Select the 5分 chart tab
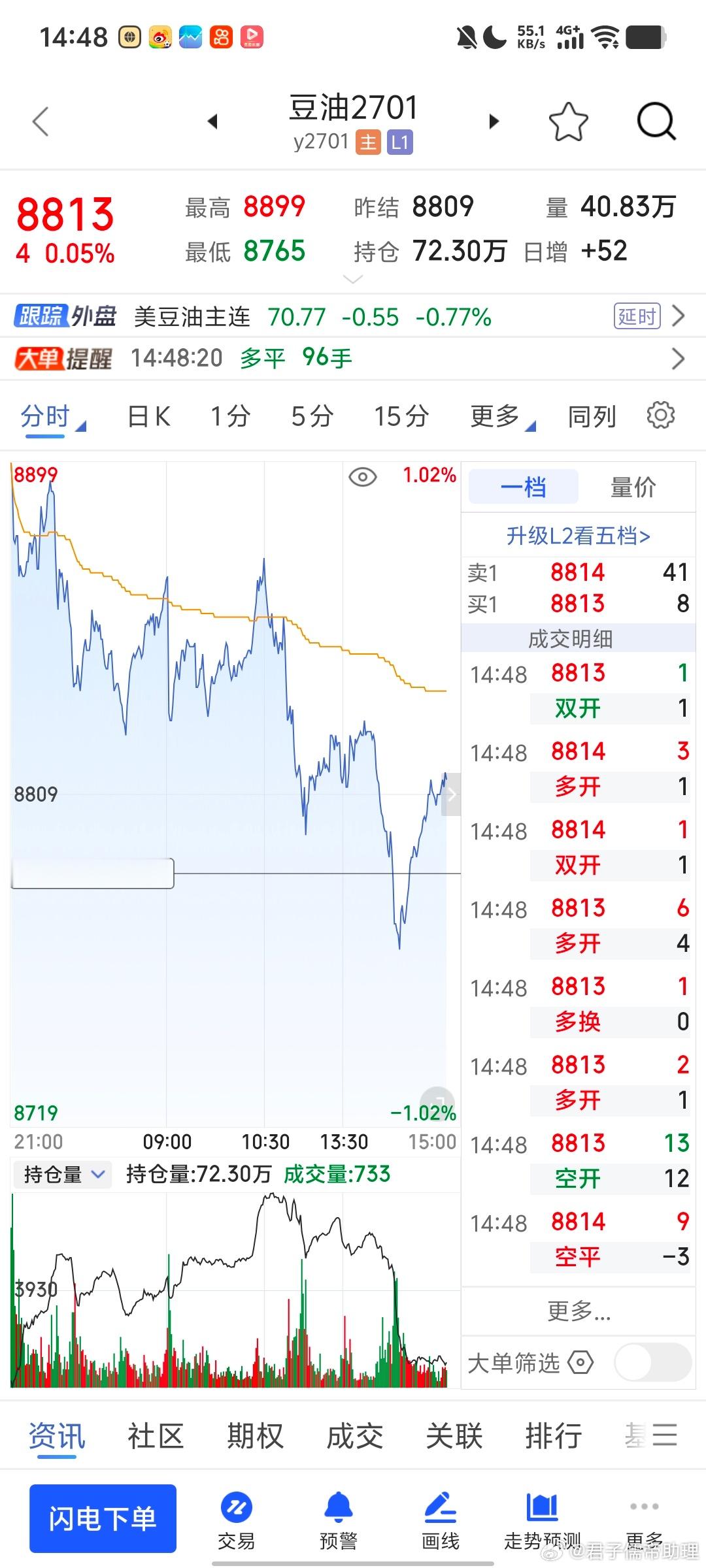 (x=312, y=416)
